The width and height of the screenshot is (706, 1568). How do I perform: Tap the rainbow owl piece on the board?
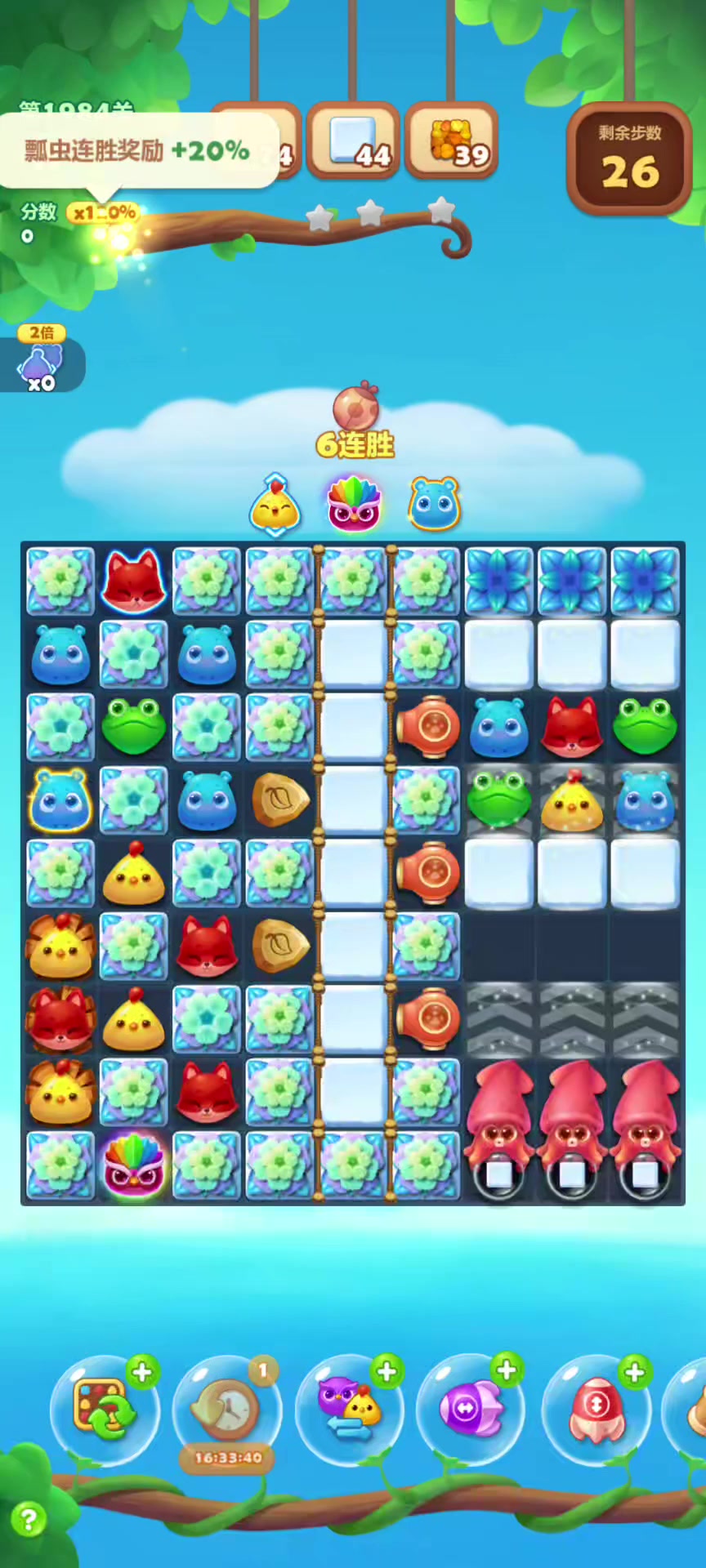[x=134, y=1165]
